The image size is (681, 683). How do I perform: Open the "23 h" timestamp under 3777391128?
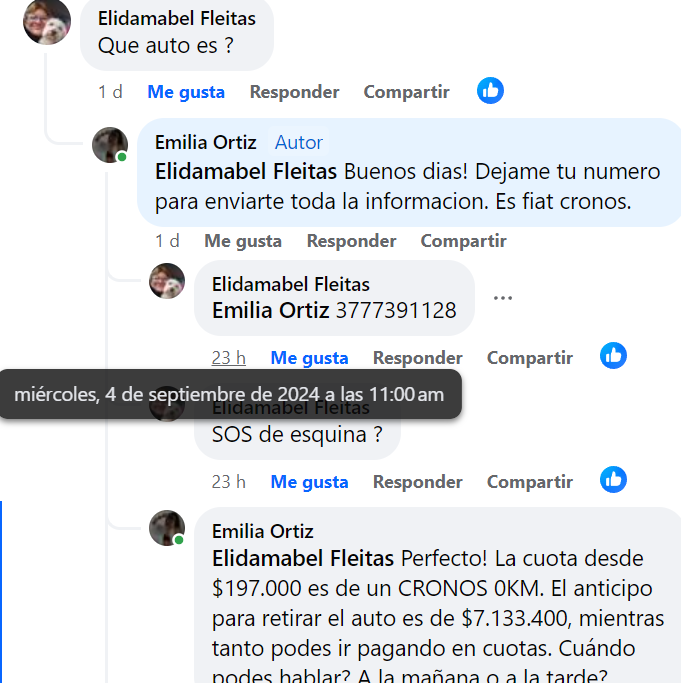(228, 358)
